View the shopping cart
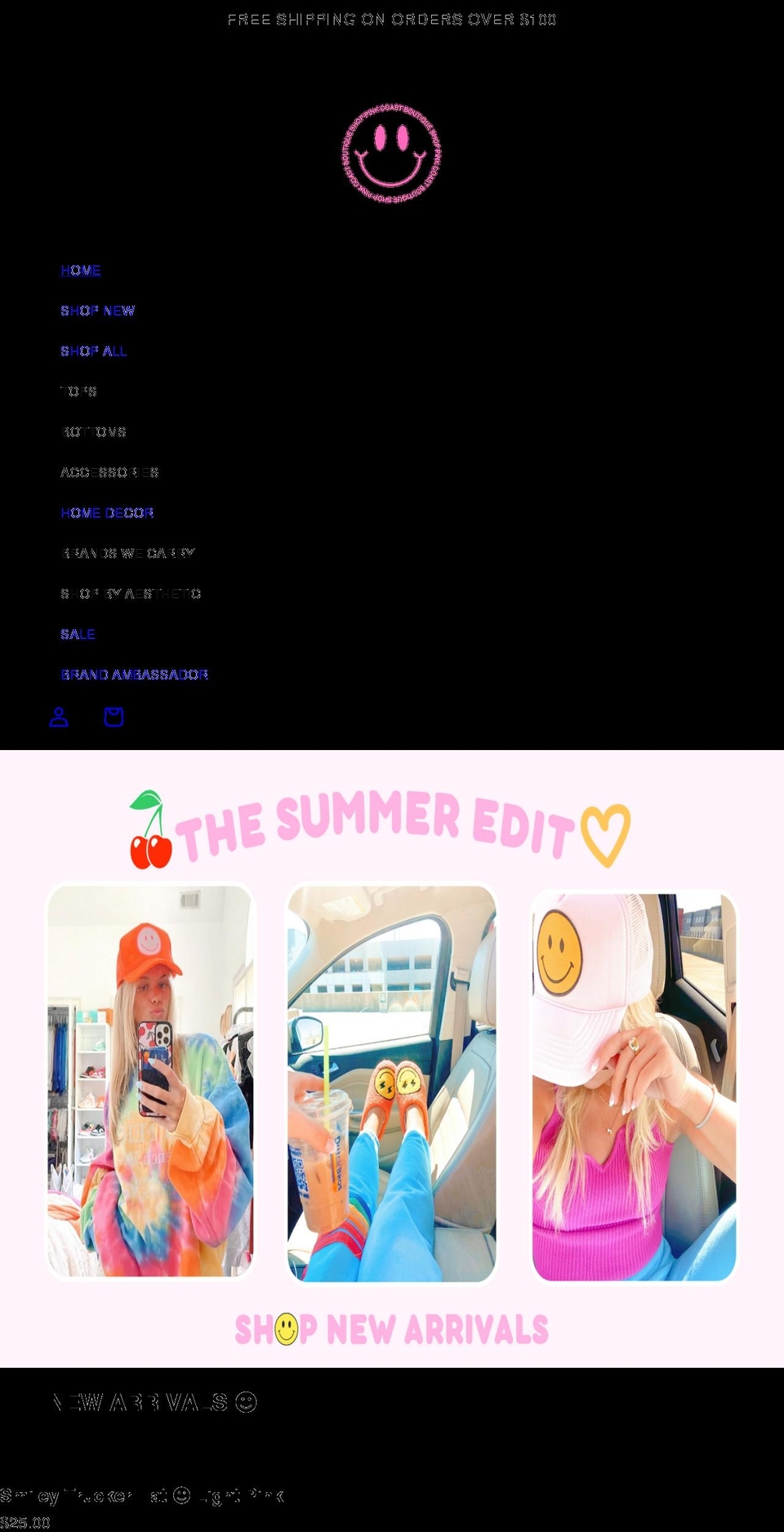The width and height of the screenshot is (784, 1532). coord(114,717)
